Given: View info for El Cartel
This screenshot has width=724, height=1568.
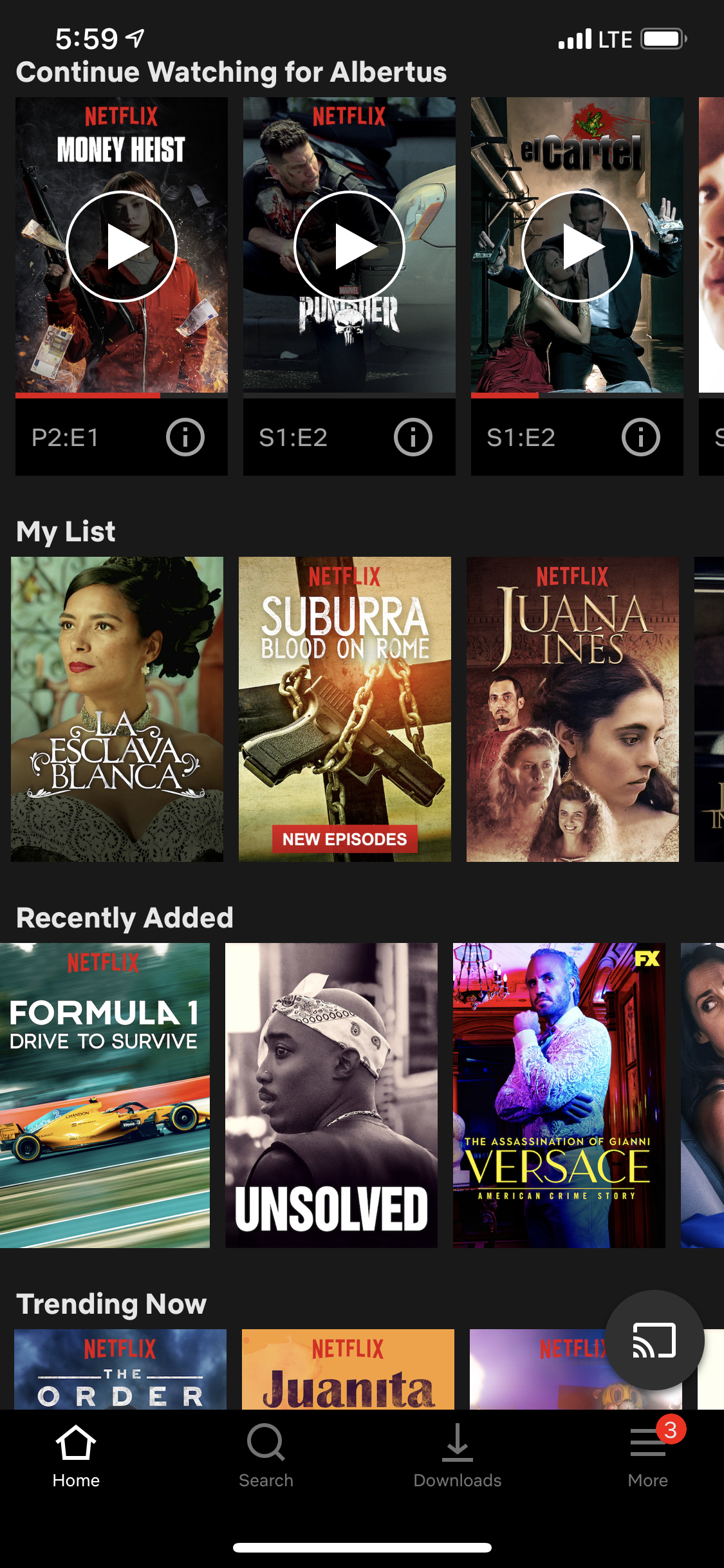Looking at the screenshot, I should pyautogui.click(x=641, y=438).
